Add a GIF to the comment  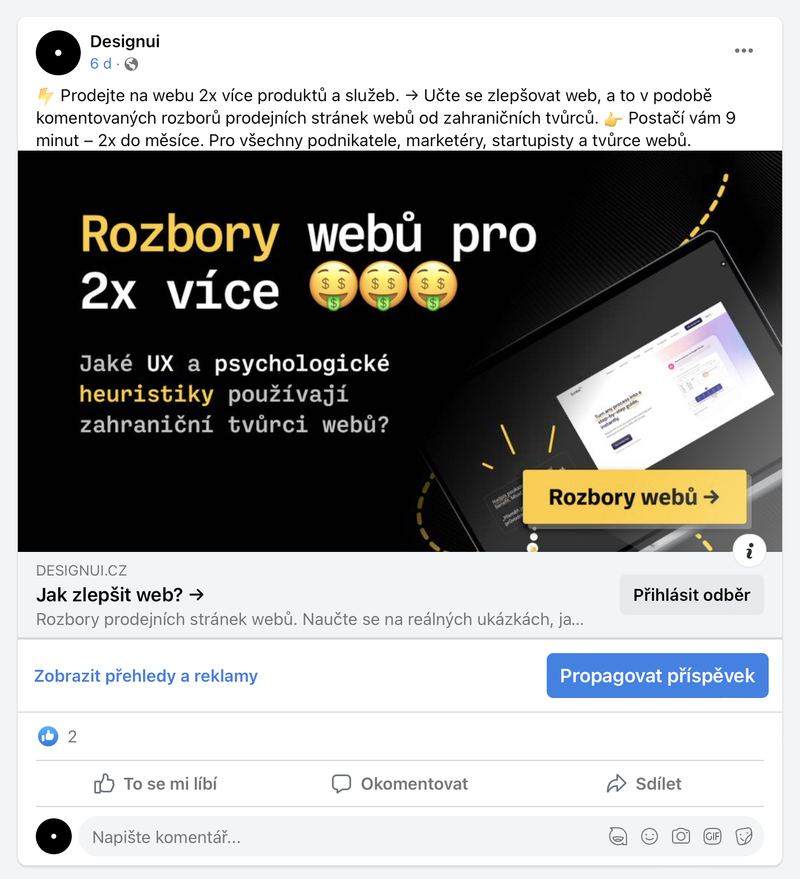click(712, 837)
